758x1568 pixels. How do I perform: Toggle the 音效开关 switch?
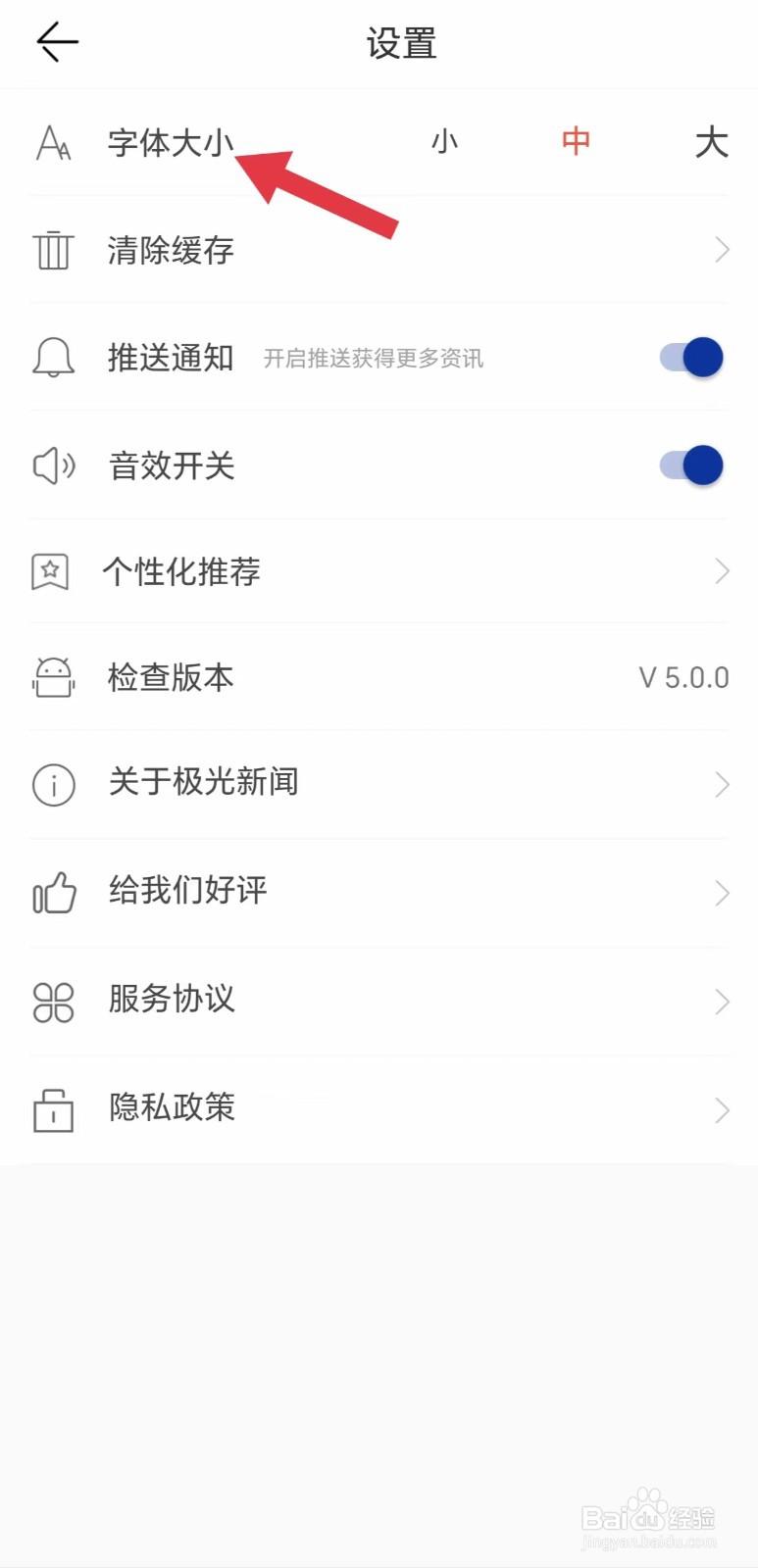tap(691, 465)
